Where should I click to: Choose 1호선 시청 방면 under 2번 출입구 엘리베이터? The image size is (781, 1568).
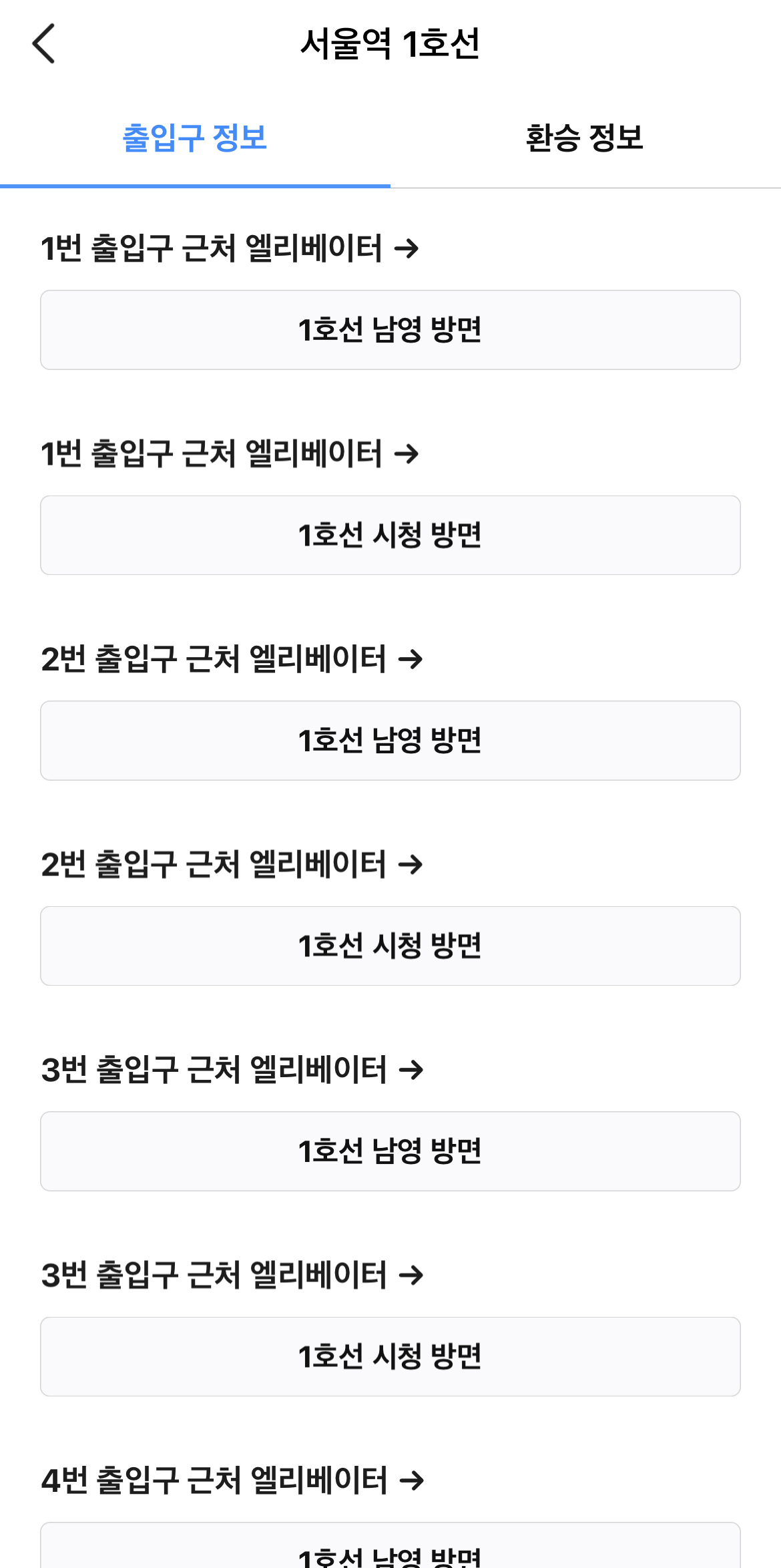390,946
